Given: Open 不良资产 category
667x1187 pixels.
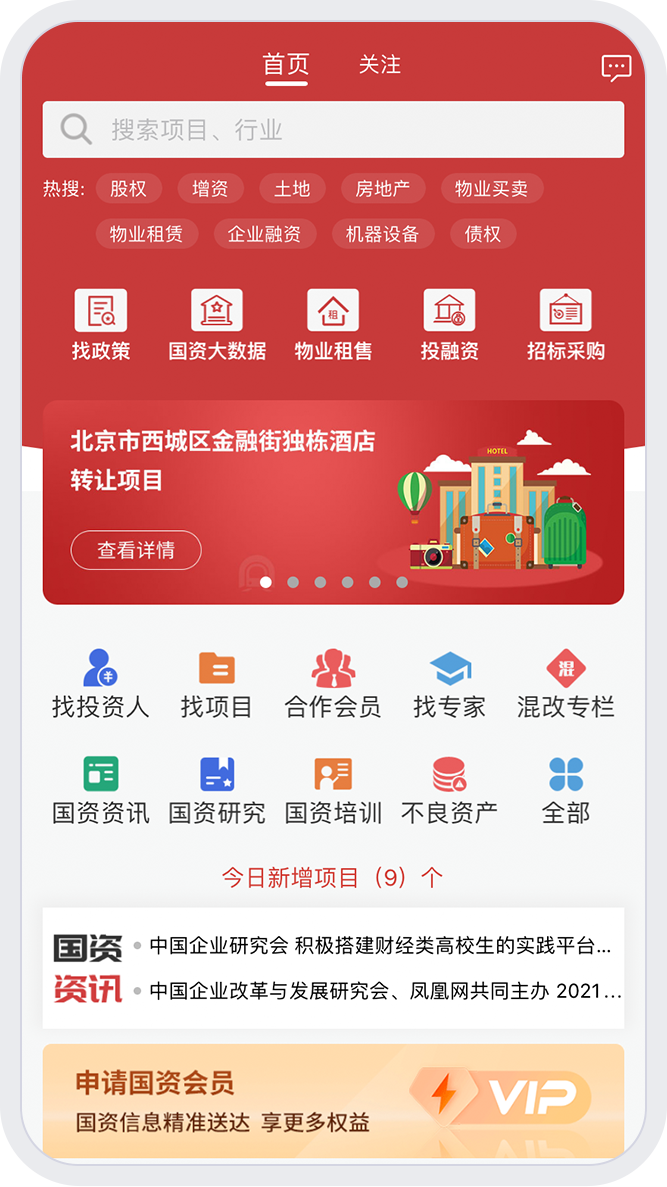Looking at the screenshot, I should click(x=449, y=790).
